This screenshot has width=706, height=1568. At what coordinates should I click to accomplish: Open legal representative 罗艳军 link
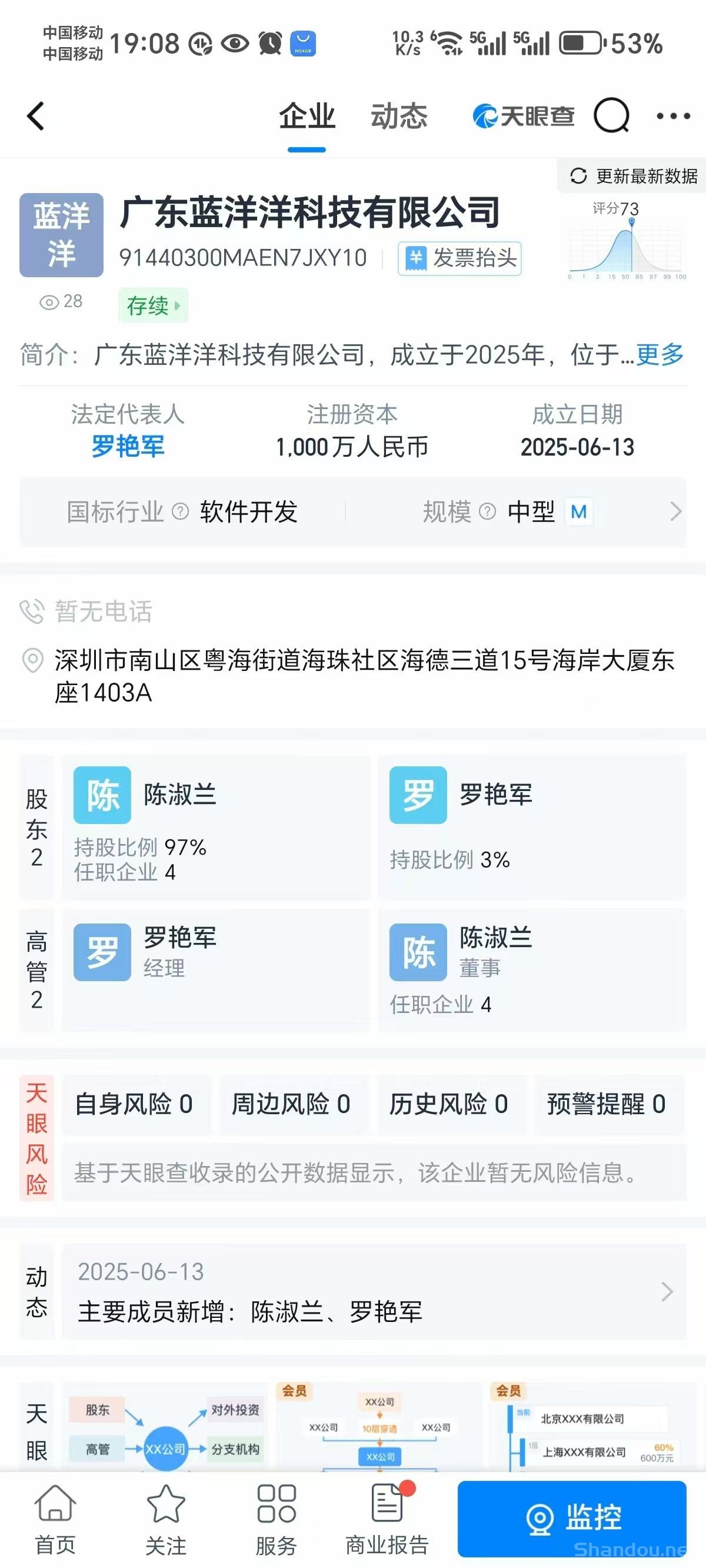[128, 447]
